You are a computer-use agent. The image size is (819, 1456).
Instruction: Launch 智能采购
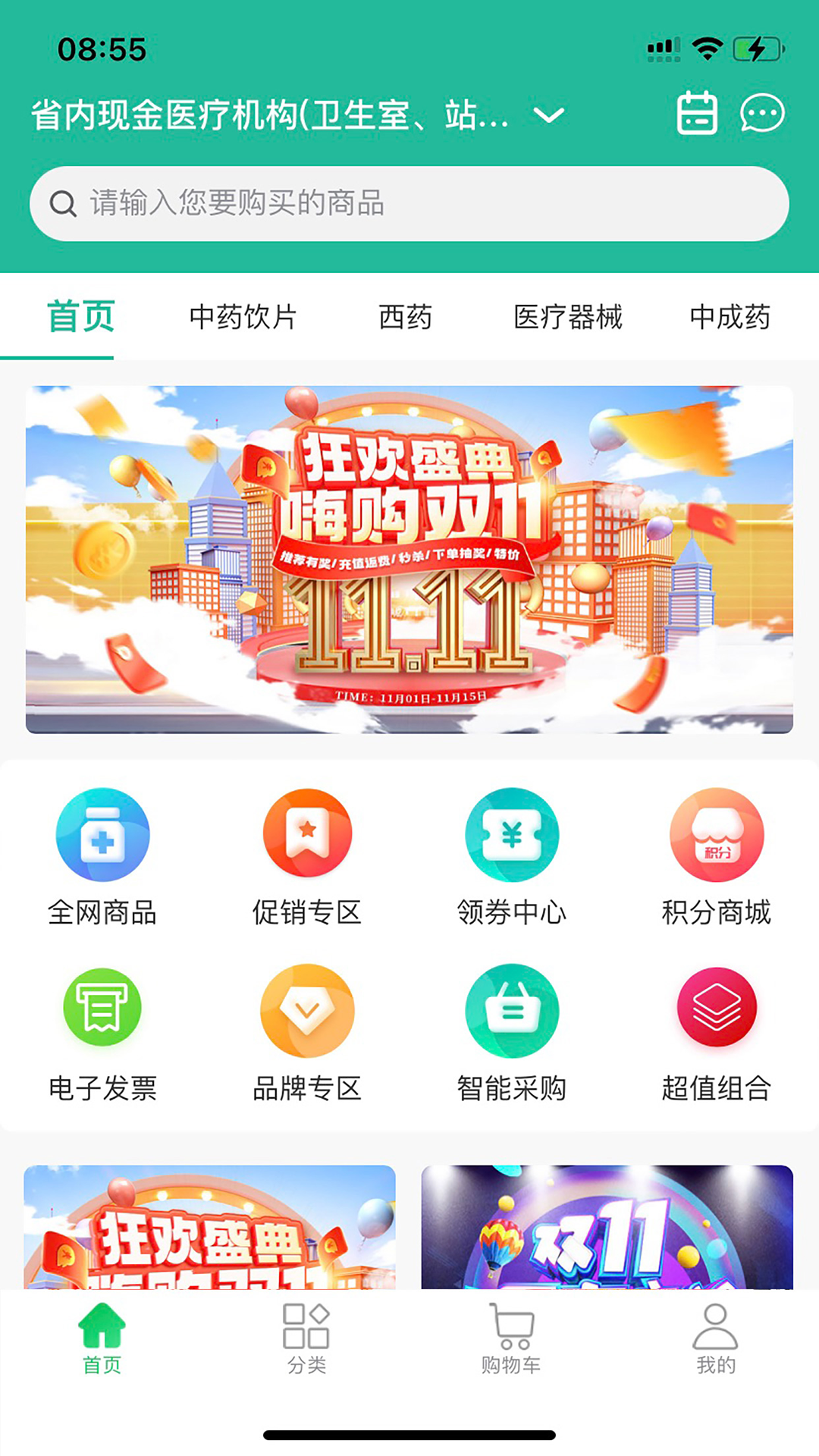tap(512, 1033)
